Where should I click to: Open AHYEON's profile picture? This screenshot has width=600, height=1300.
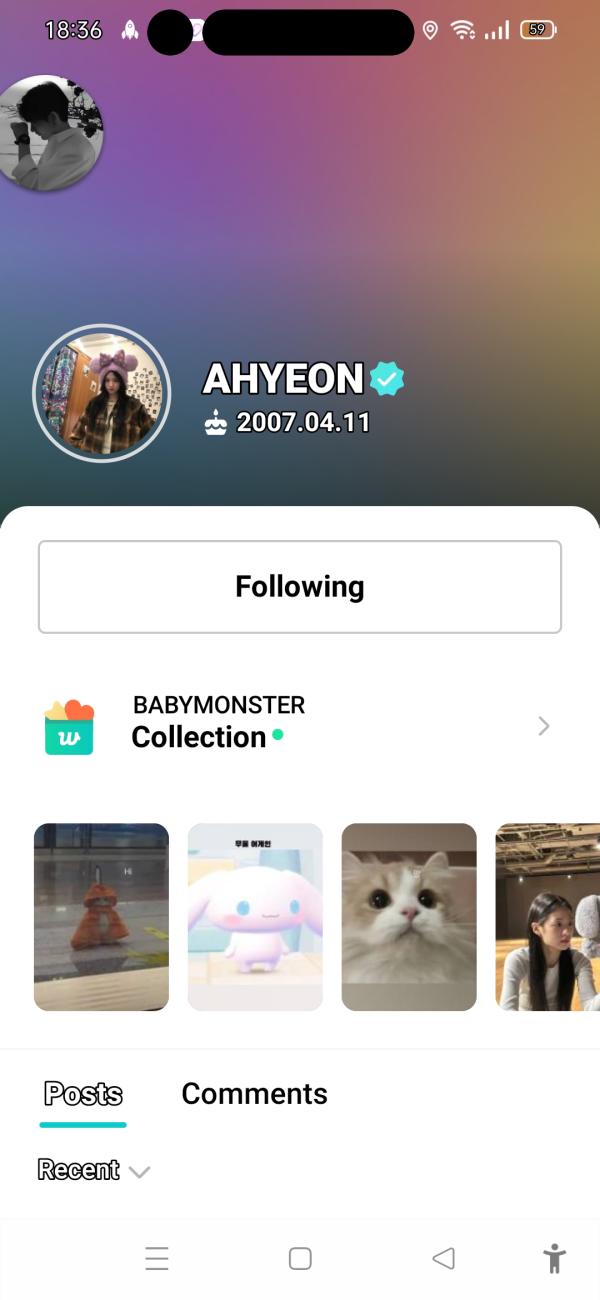tap(101, 393)
